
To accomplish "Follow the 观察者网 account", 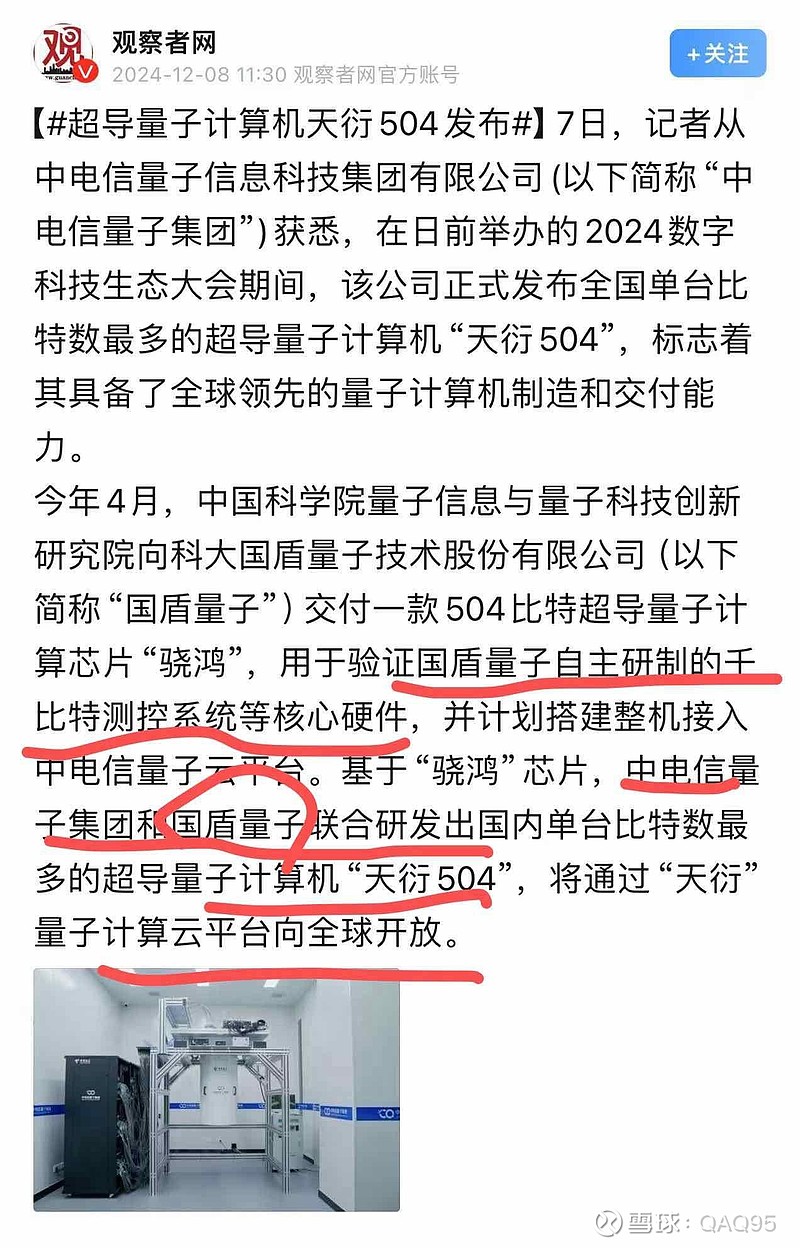I will [x=717, y=54].
